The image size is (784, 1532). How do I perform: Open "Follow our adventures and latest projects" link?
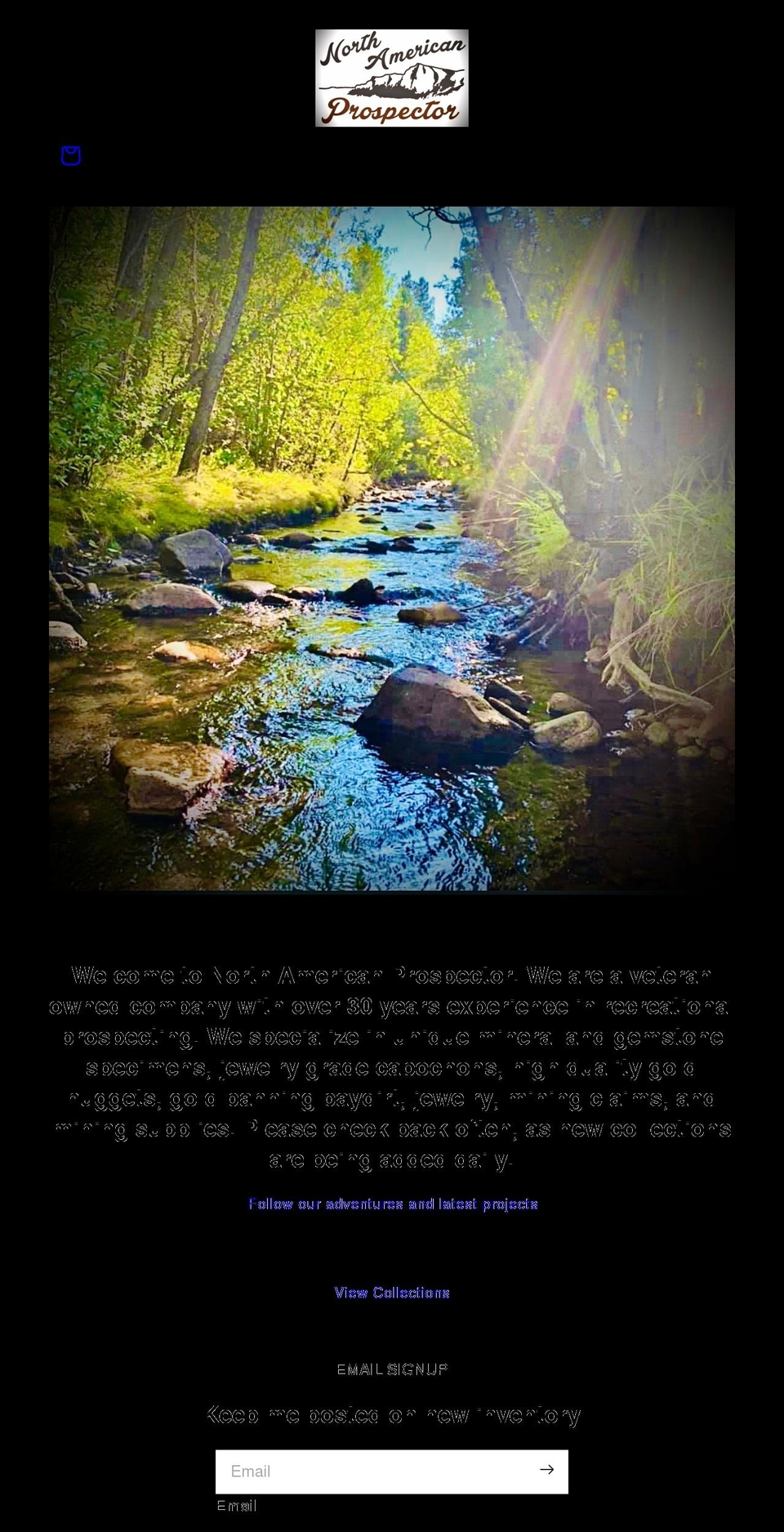pos(393,1204)
